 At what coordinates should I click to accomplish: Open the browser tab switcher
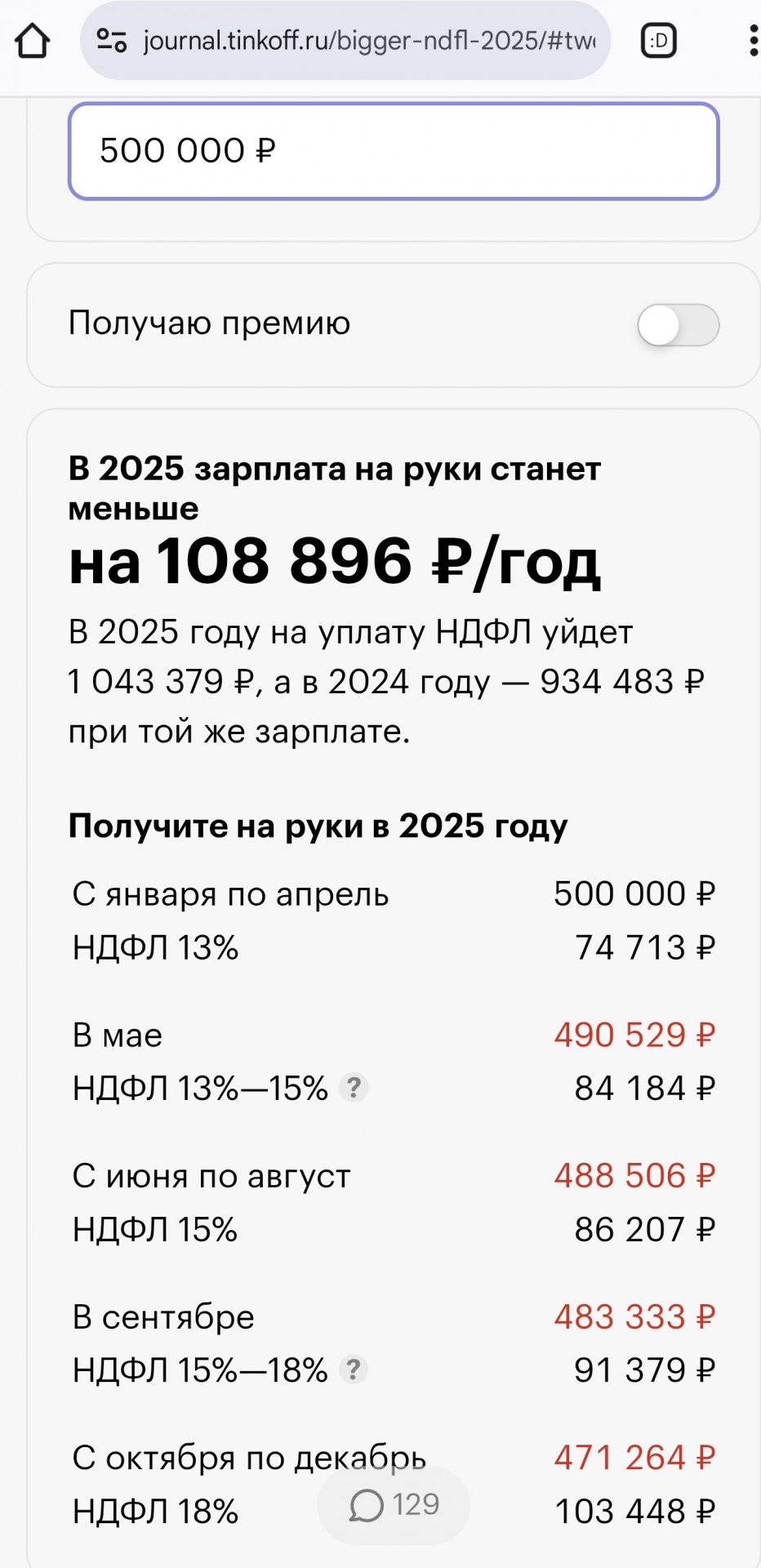pyautogui.click(x=659, y=40)
